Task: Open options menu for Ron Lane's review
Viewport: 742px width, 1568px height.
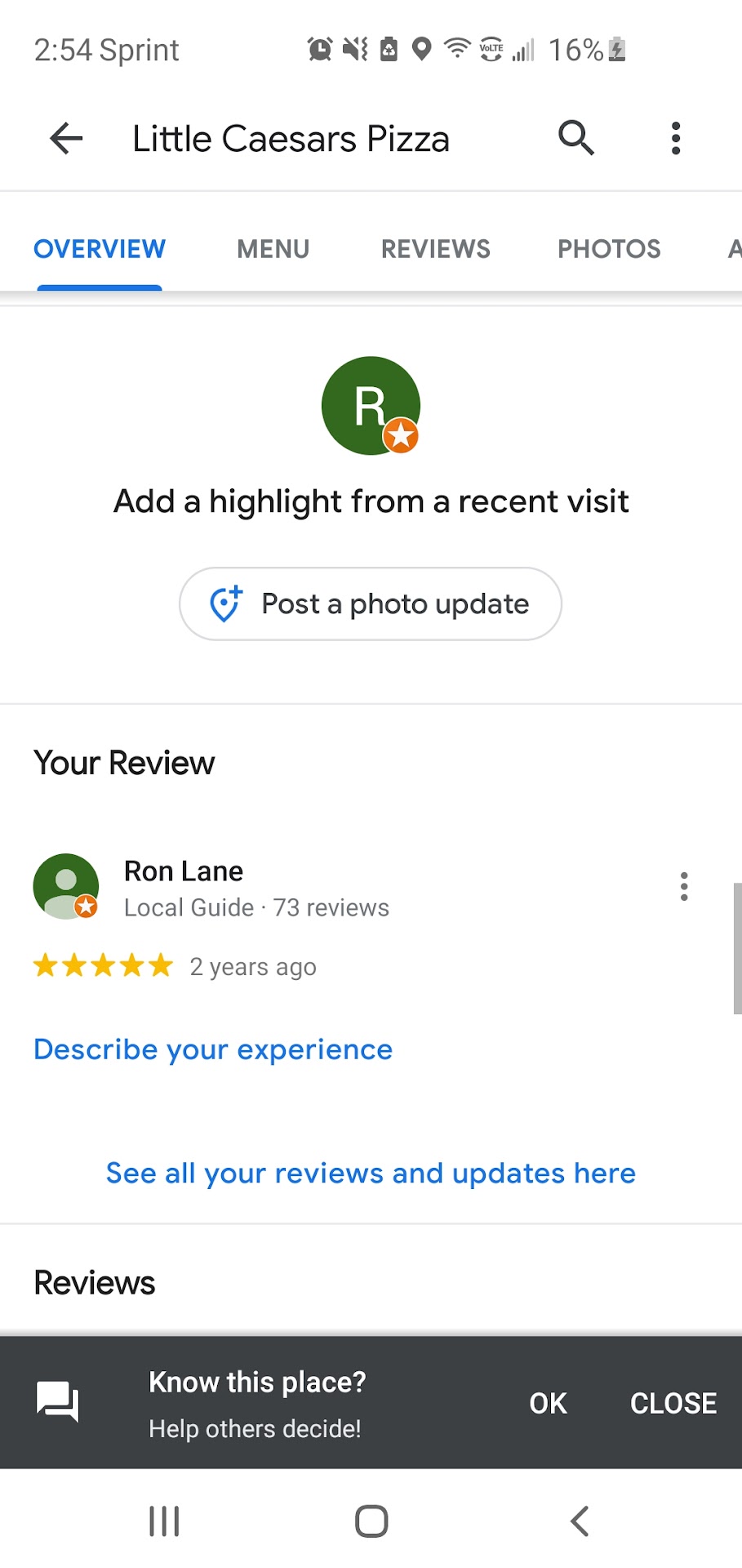Action: (x=684, y=886)
